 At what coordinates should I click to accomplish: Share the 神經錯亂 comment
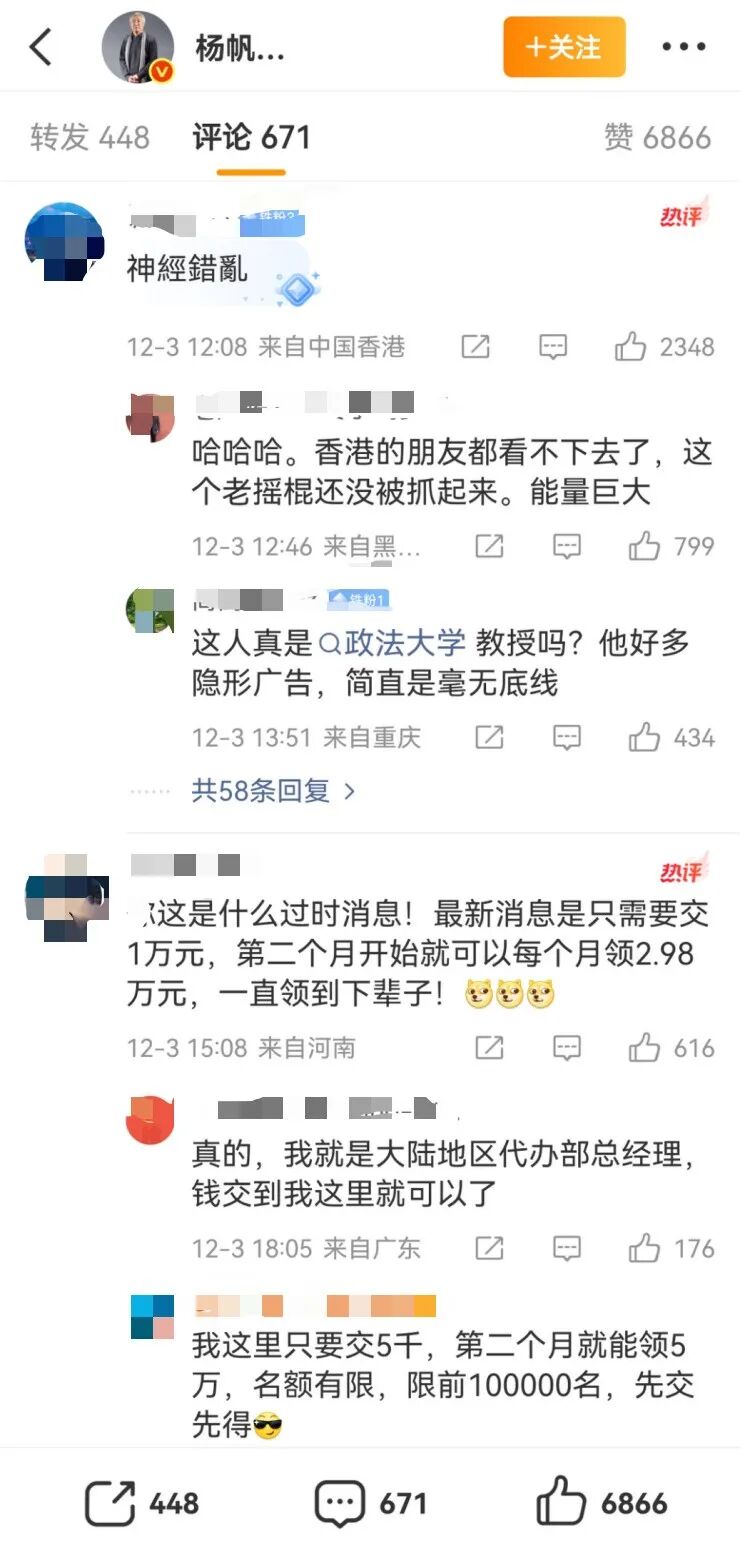(475, 347)
